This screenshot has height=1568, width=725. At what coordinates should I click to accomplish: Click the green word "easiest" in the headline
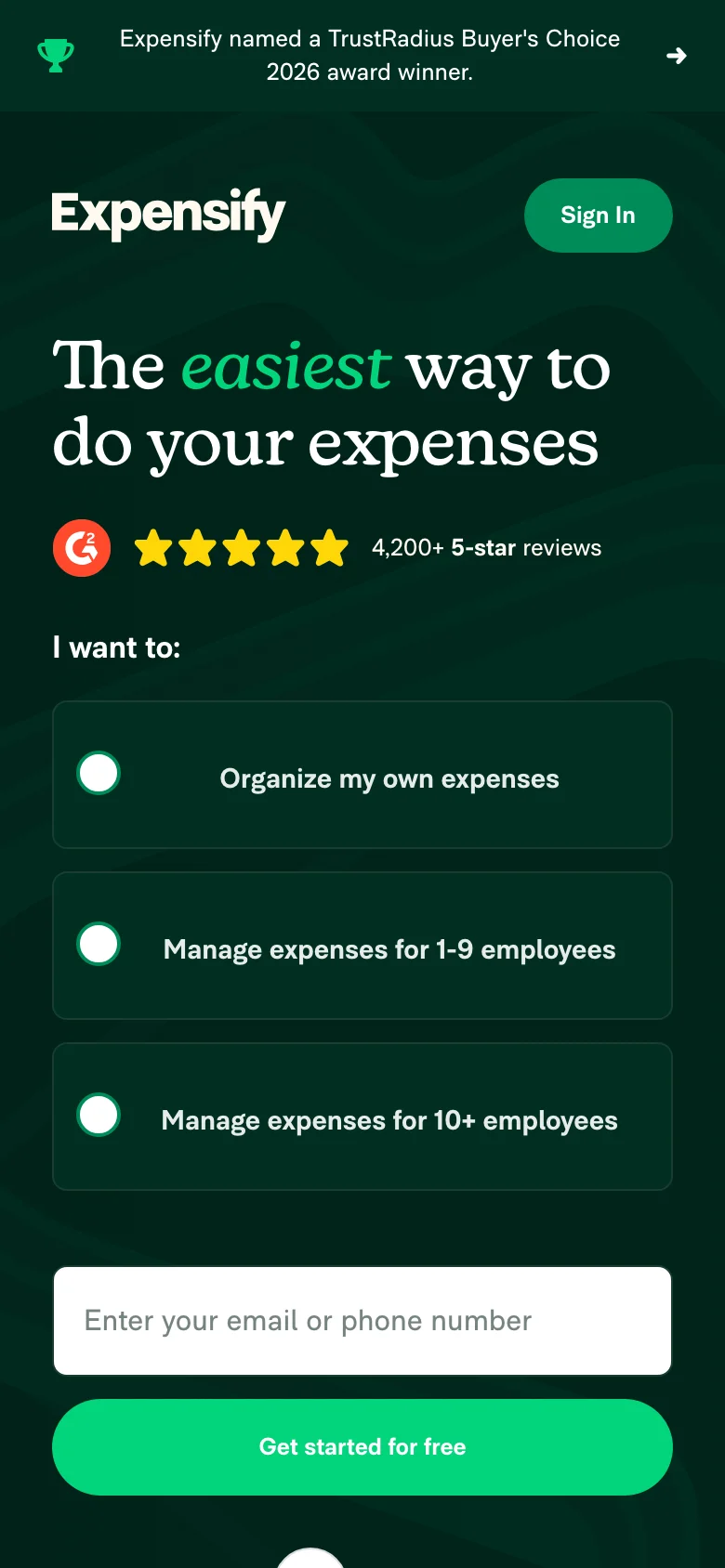click(284, 367)
